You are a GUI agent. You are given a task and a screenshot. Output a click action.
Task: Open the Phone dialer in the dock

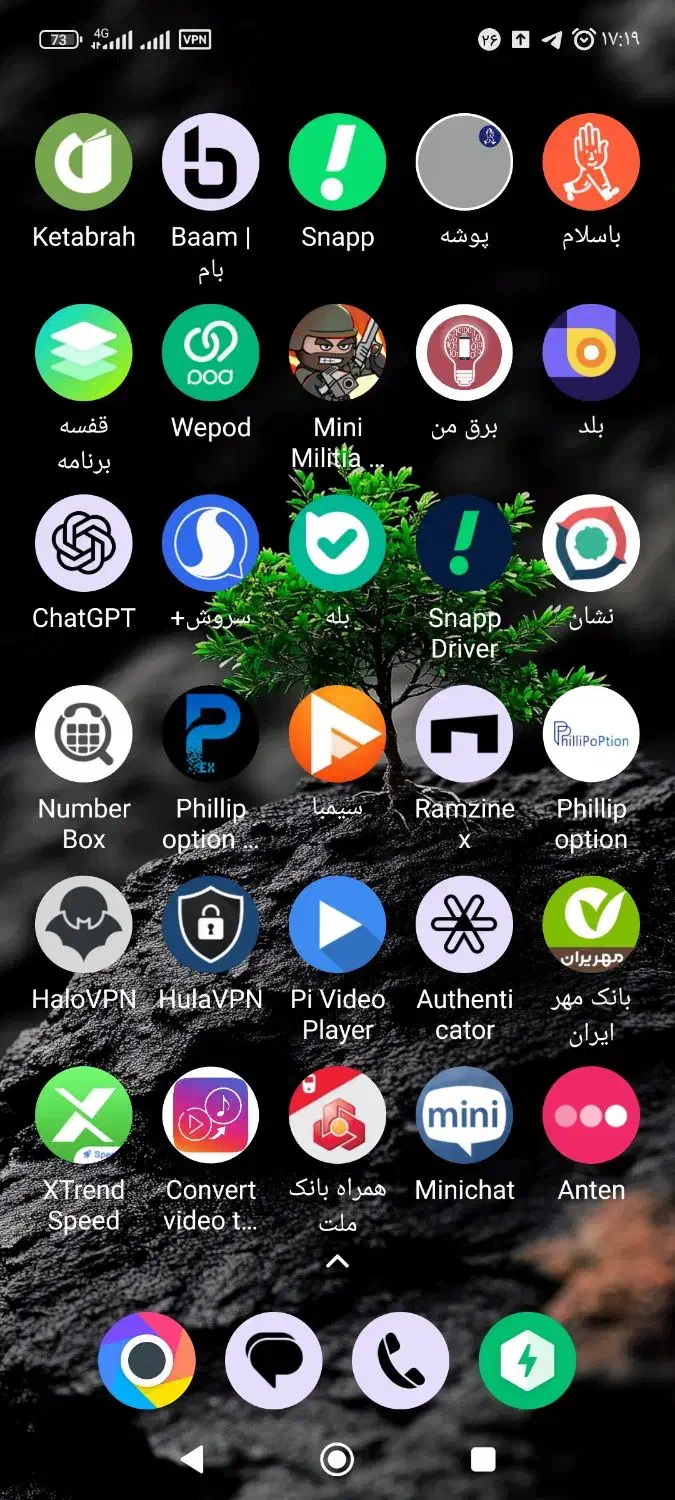click(x=401, y=1361)
